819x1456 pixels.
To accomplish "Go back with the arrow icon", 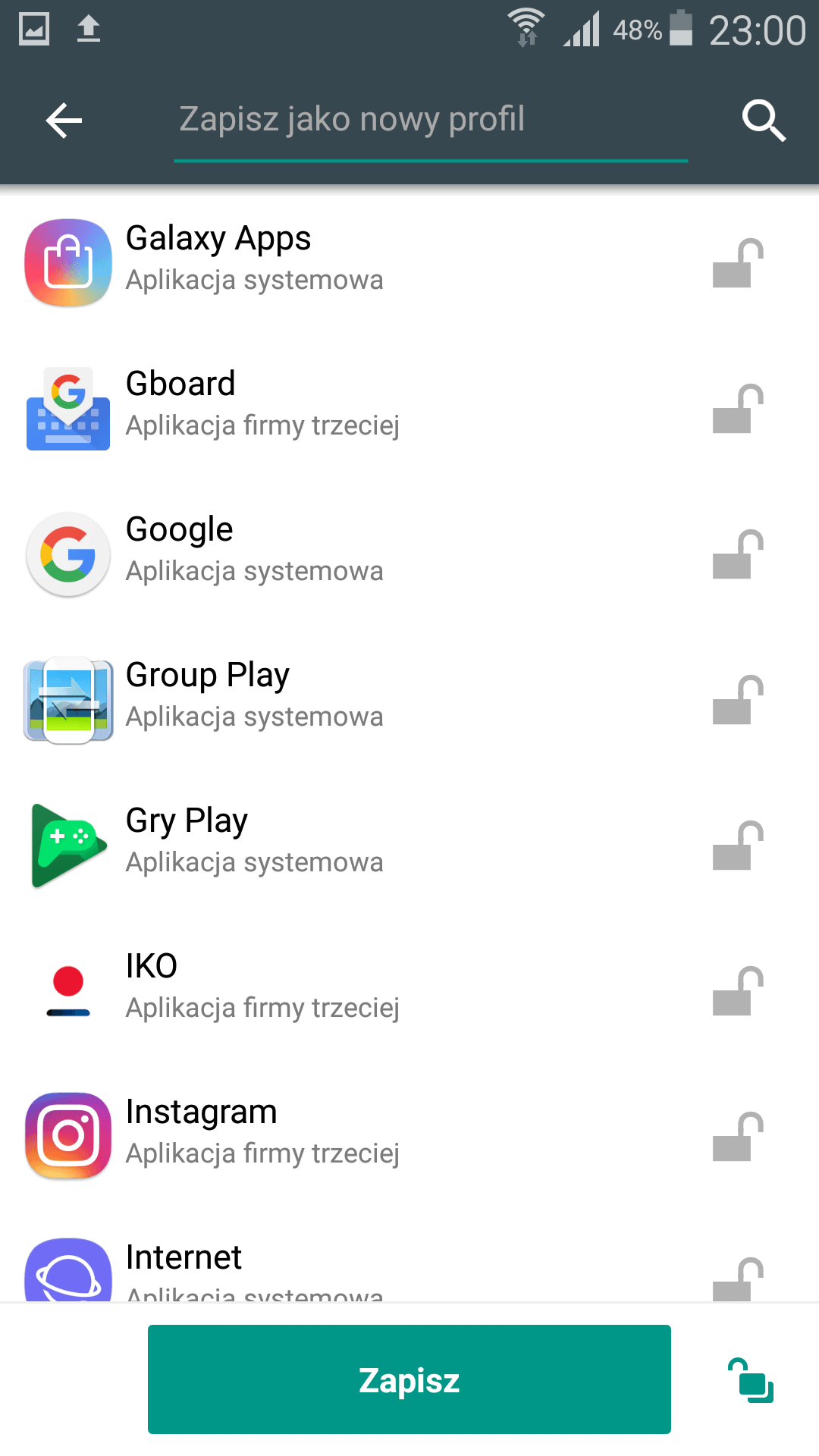I will [64, 121].
